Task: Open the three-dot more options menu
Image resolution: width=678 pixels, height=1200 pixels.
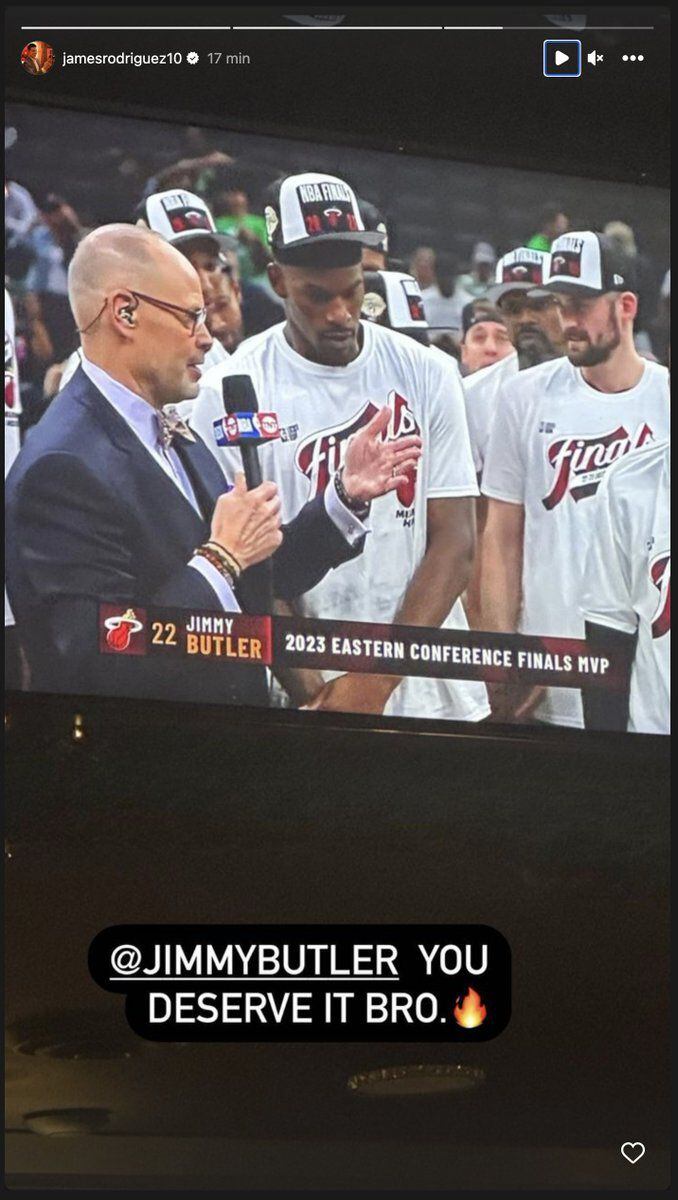Action: click(x=633, y=58)
